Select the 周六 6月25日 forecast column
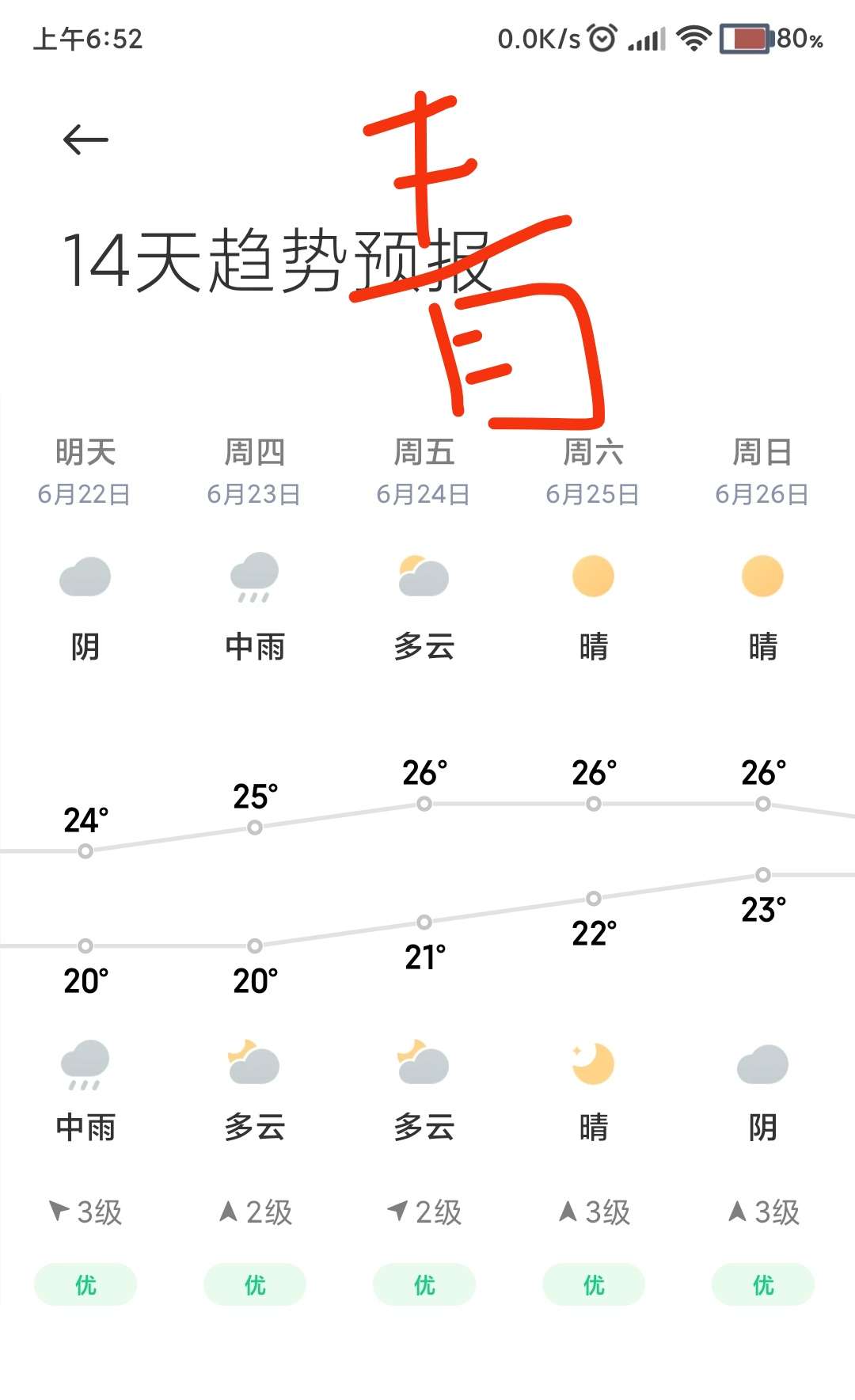The height and width of the screenshot is (1400, 855). 593,472
